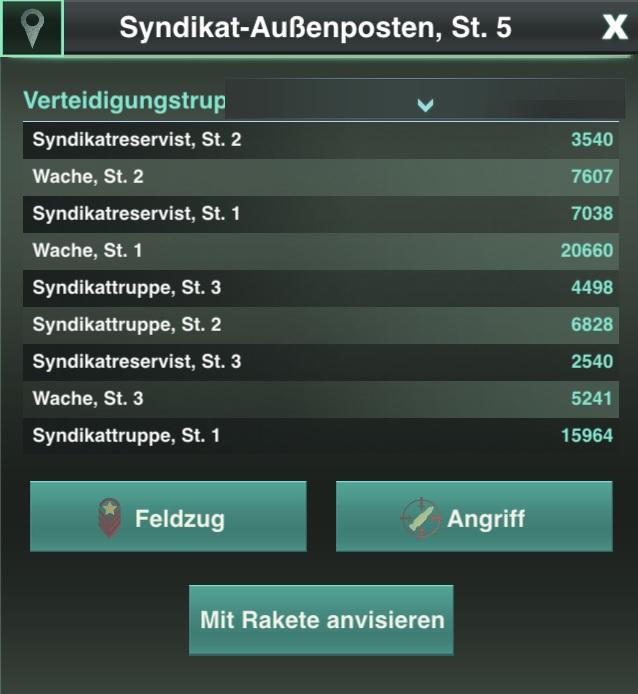Select Mit Rakete anvisieren
This screenshot has width=638, height=694.
click(321, 620)
